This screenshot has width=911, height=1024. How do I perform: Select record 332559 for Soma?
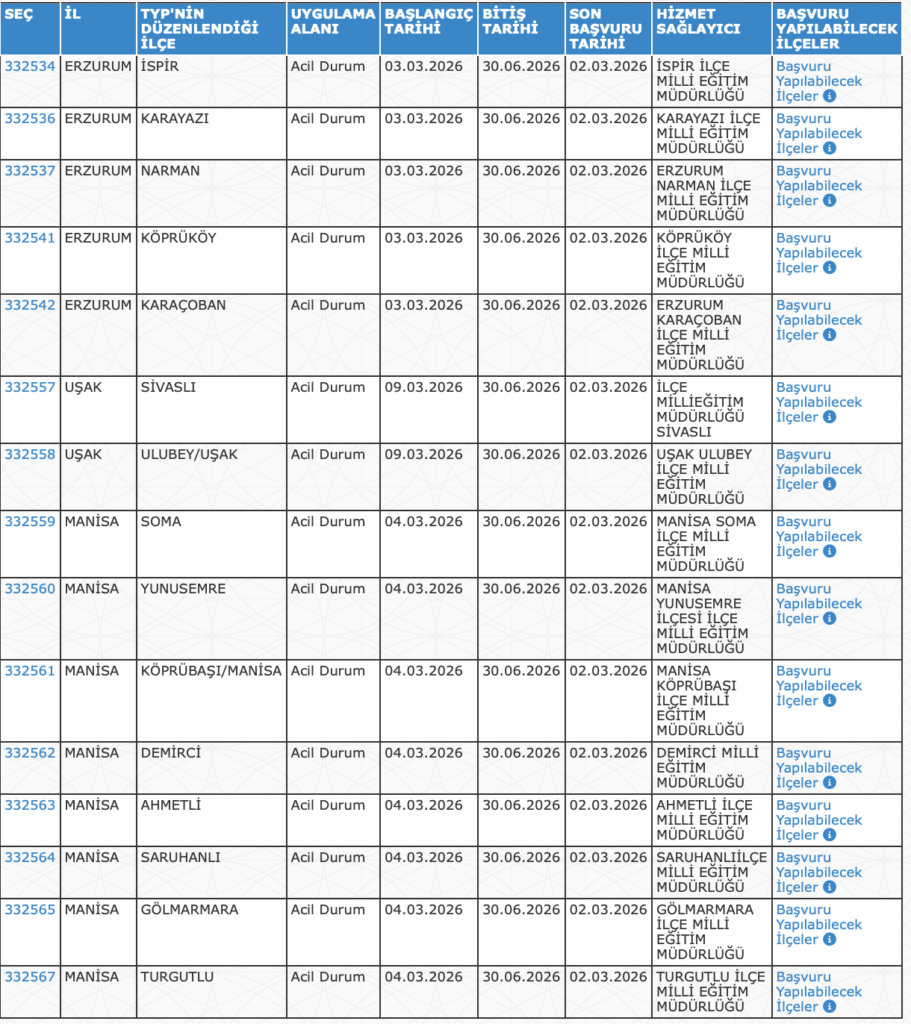click(29, 521)
